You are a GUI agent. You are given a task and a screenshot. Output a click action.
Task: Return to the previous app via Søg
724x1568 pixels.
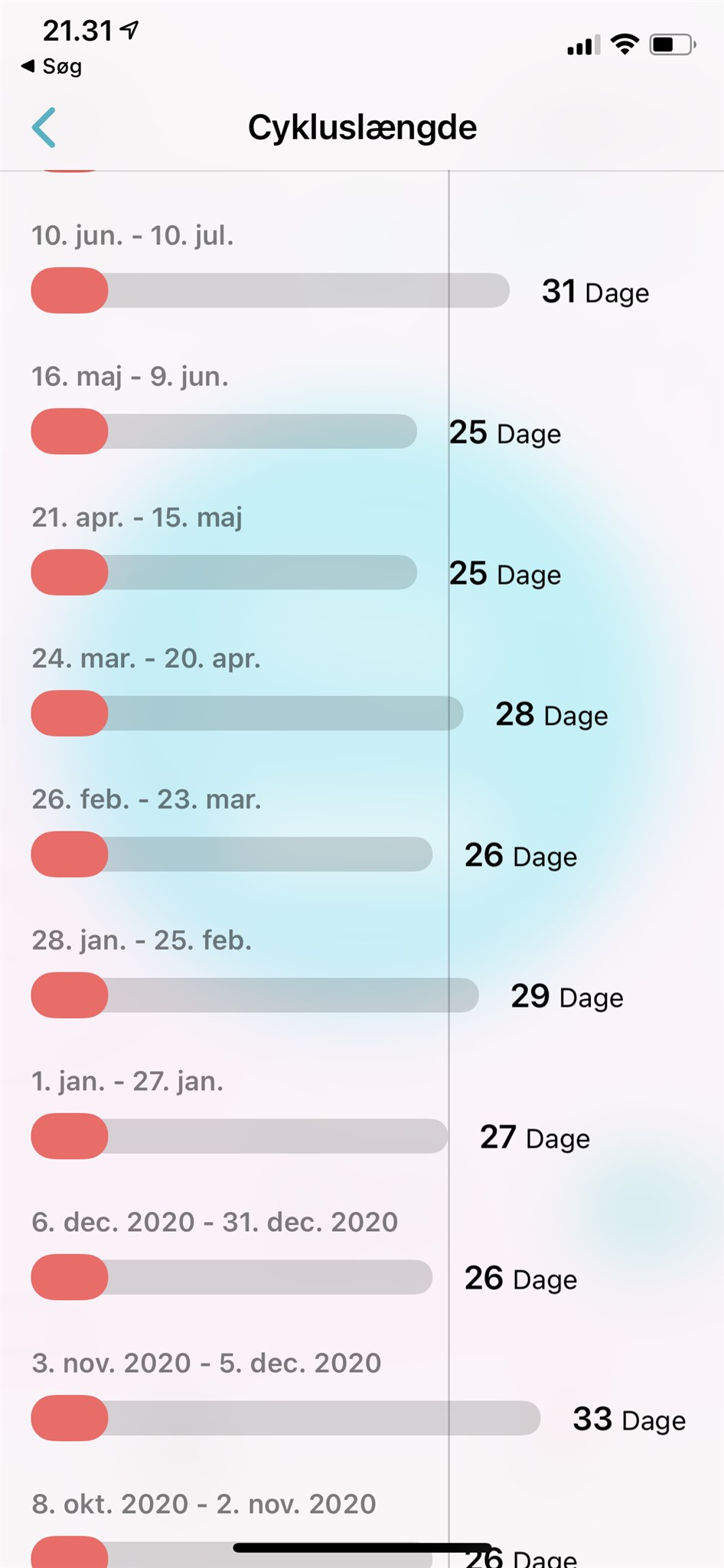point(52,67)
